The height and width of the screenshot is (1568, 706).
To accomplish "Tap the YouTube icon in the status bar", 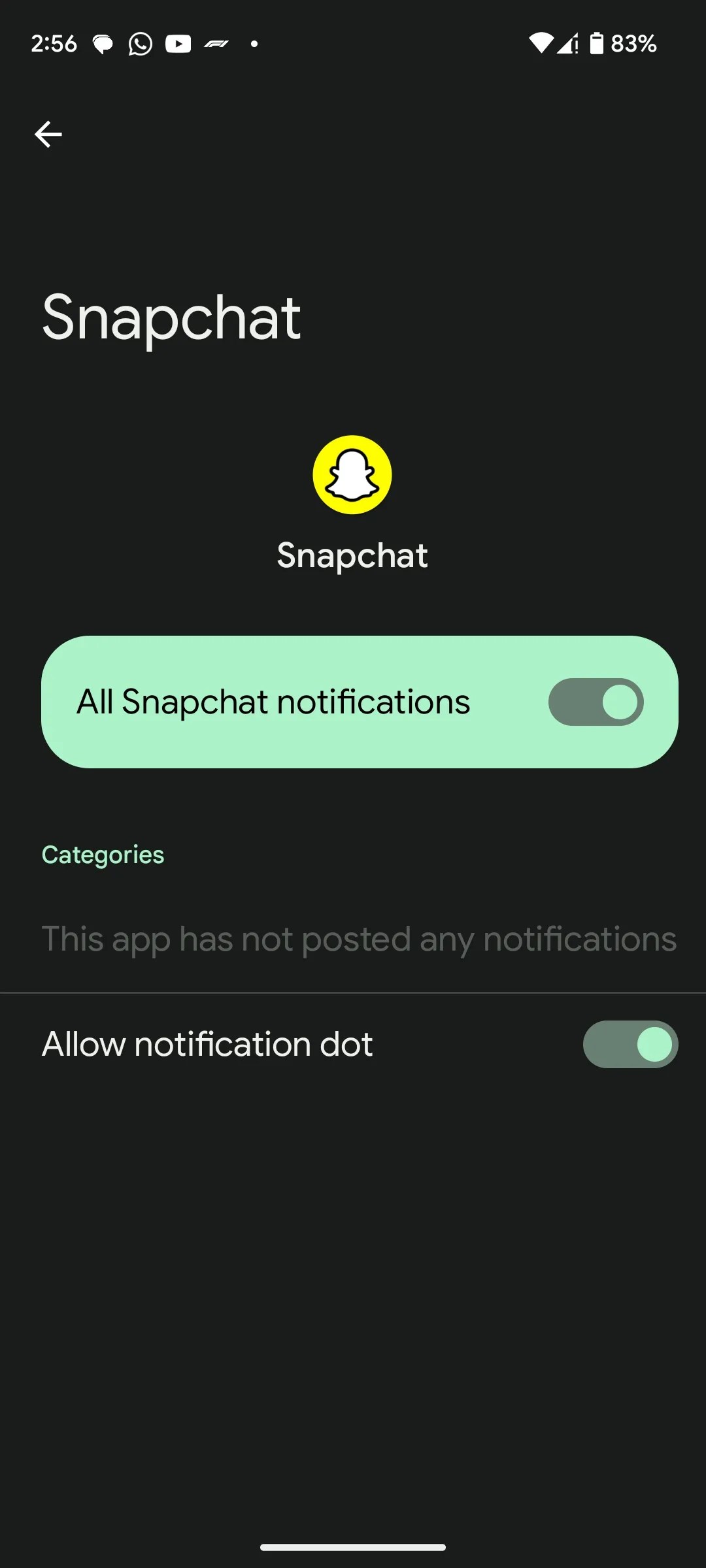I will (x=177, y=44).
